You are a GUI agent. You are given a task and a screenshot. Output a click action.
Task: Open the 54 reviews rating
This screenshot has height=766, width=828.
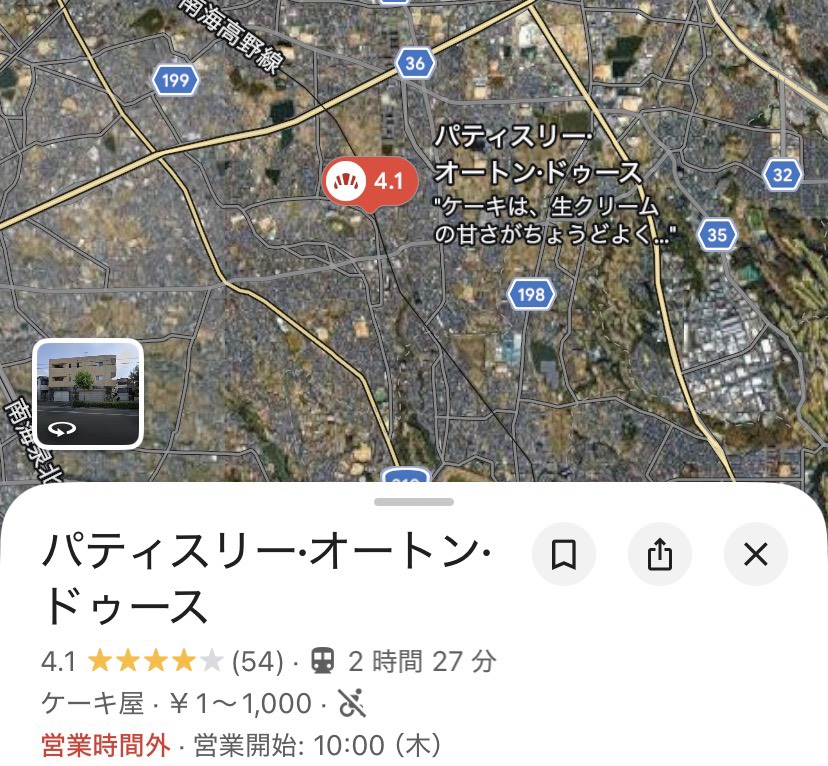click(163, 661)
